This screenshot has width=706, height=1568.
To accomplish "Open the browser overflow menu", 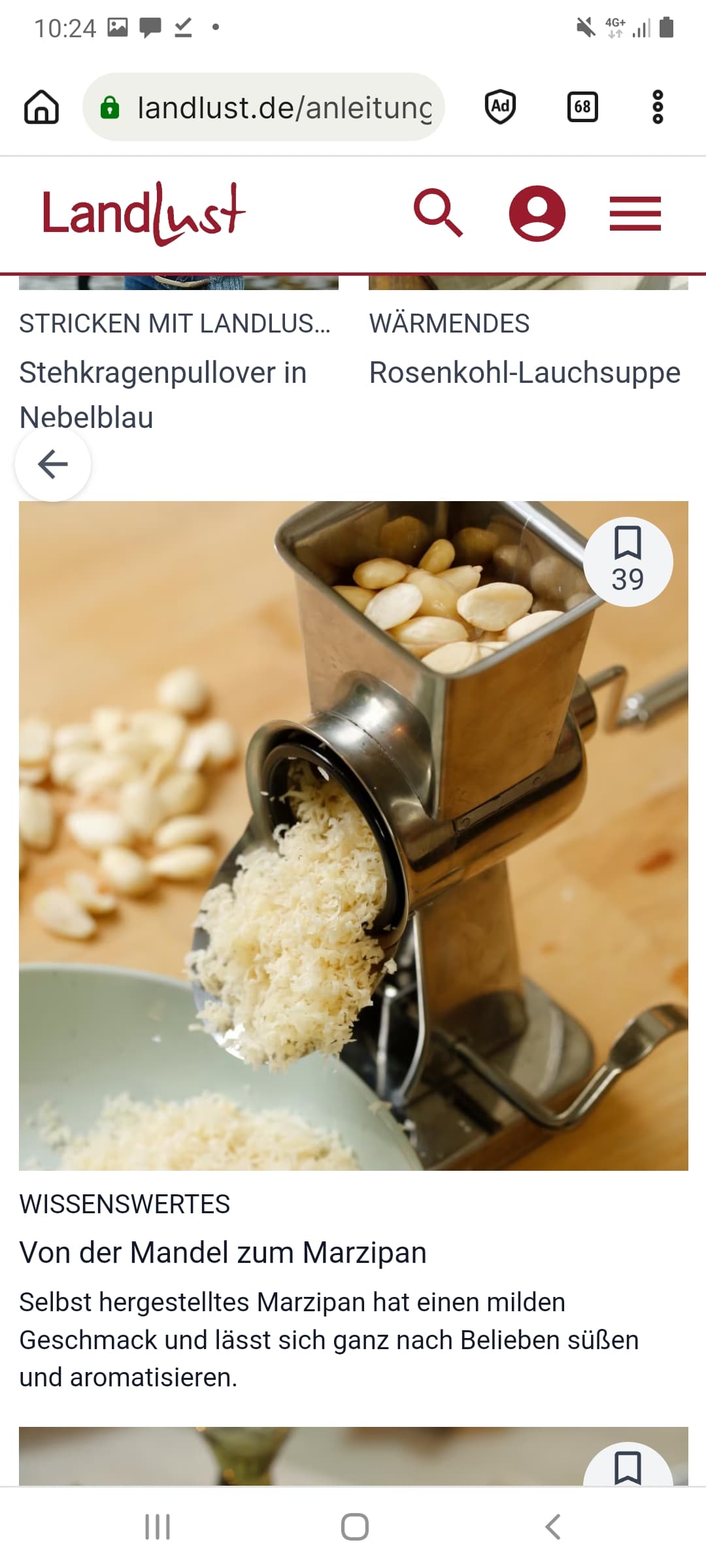I will (658, 106).
